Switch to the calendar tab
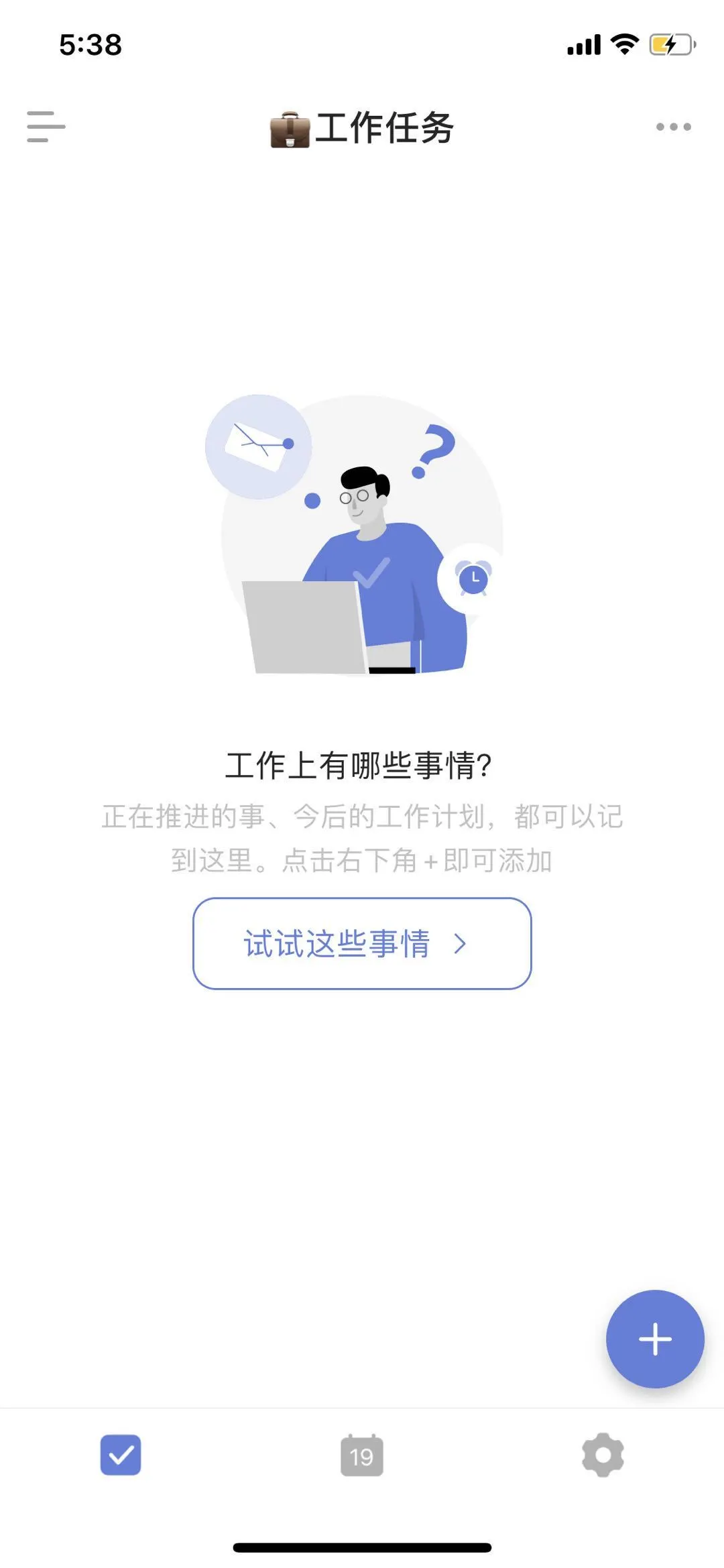The width and height of the screenshot is (724, 1568). click(x=362, y=1455)
